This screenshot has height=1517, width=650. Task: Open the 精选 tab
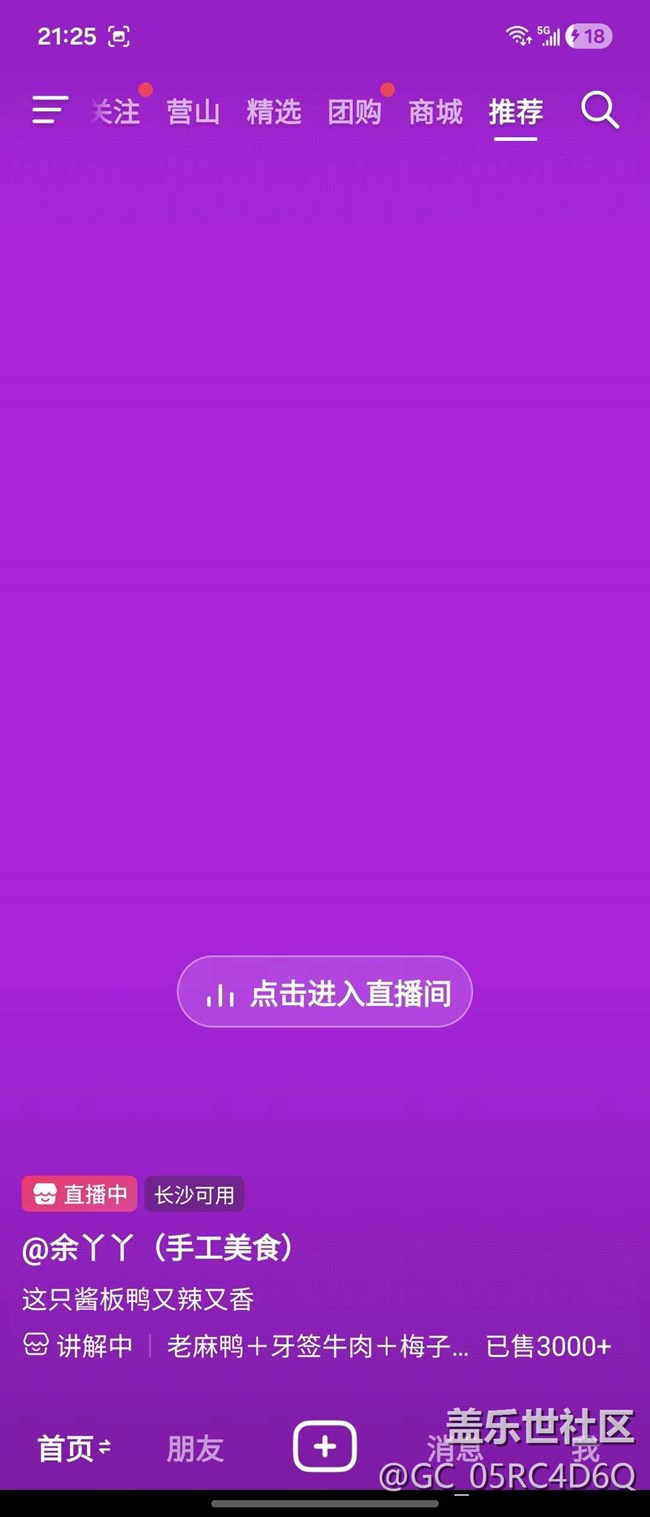[x=273, y=112]
